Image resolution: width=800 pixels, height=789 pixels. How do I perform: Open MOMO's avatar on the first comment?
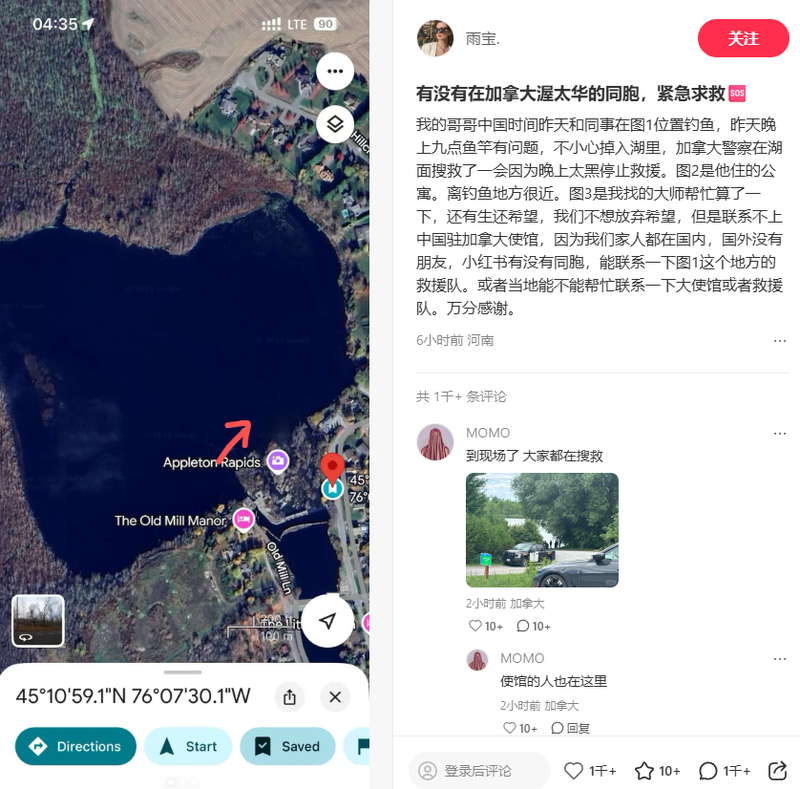pyautogui.click(x=435, y=442)
